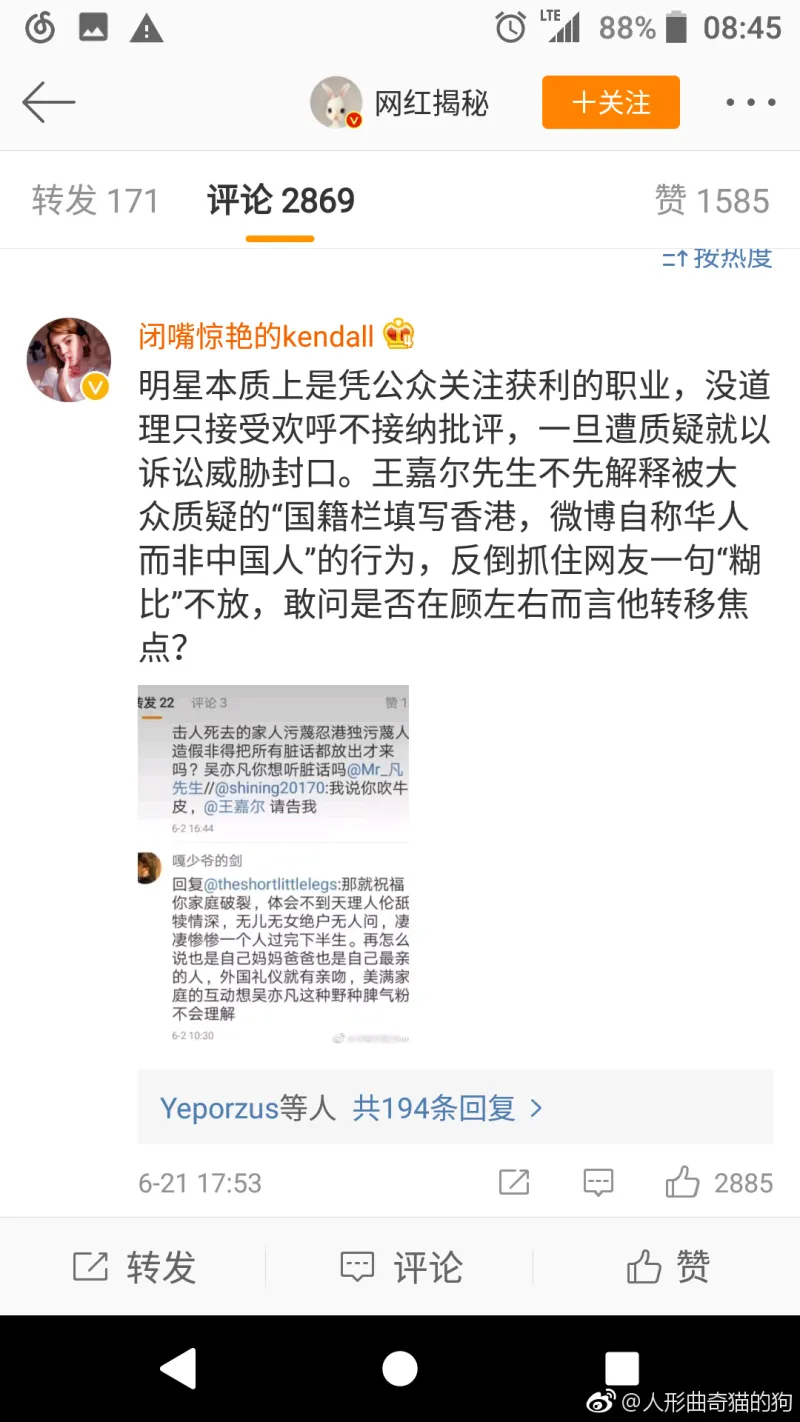The height and width of the screenshot is (1422, 800).
Task: Reply to kendall's comment via the bubble icon
Action: (x=598, y=1183)
